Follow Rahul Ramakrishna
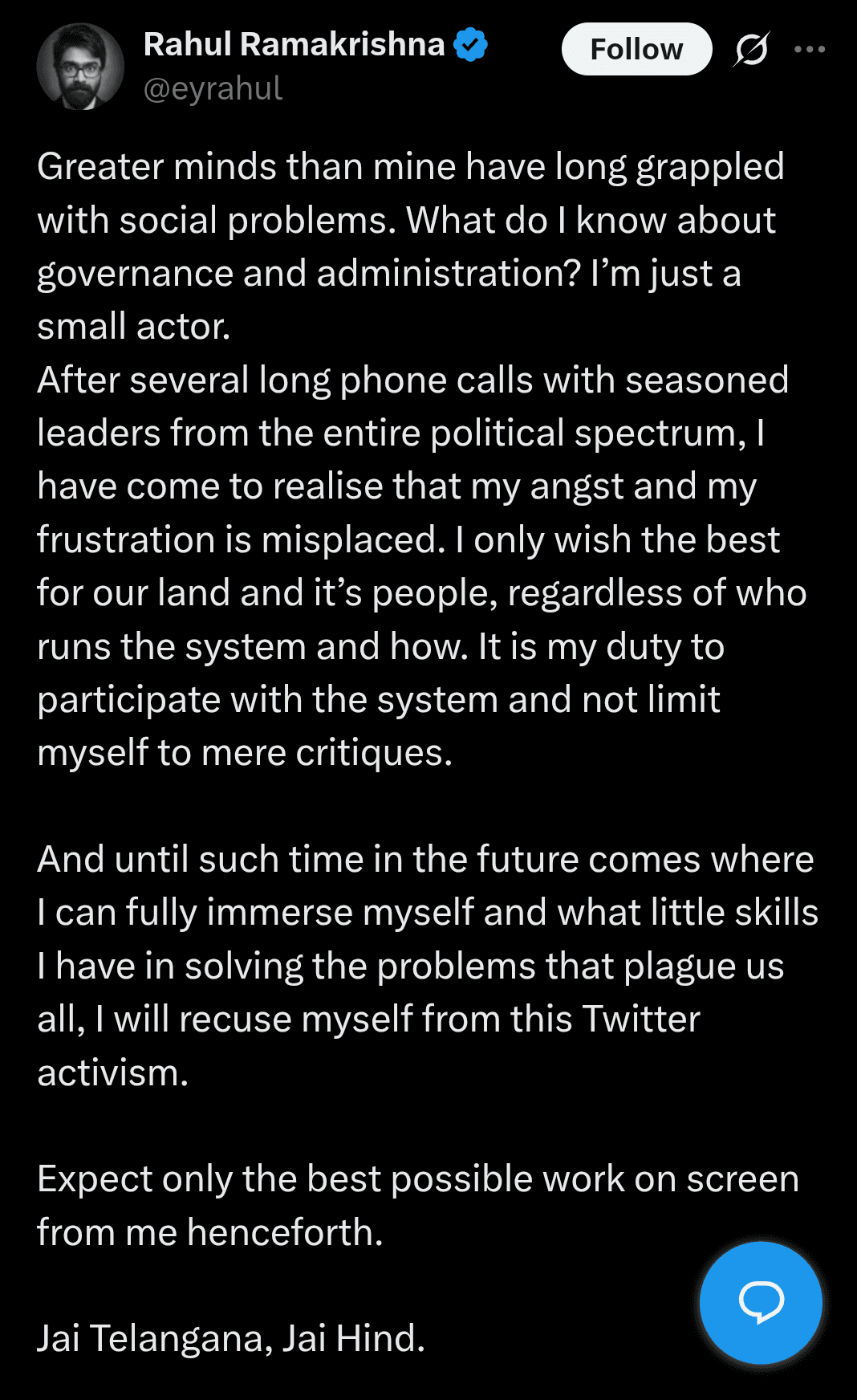 click(636, 49)
